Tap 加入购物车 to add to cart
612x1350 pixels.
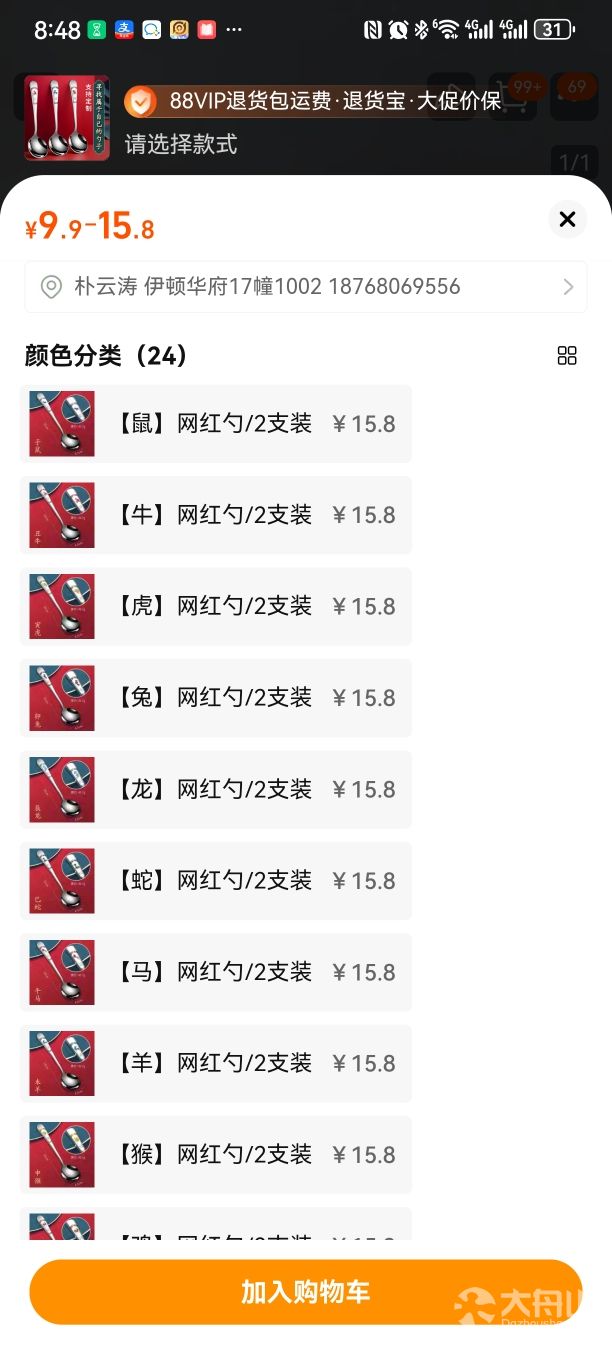coord(305,1291)
